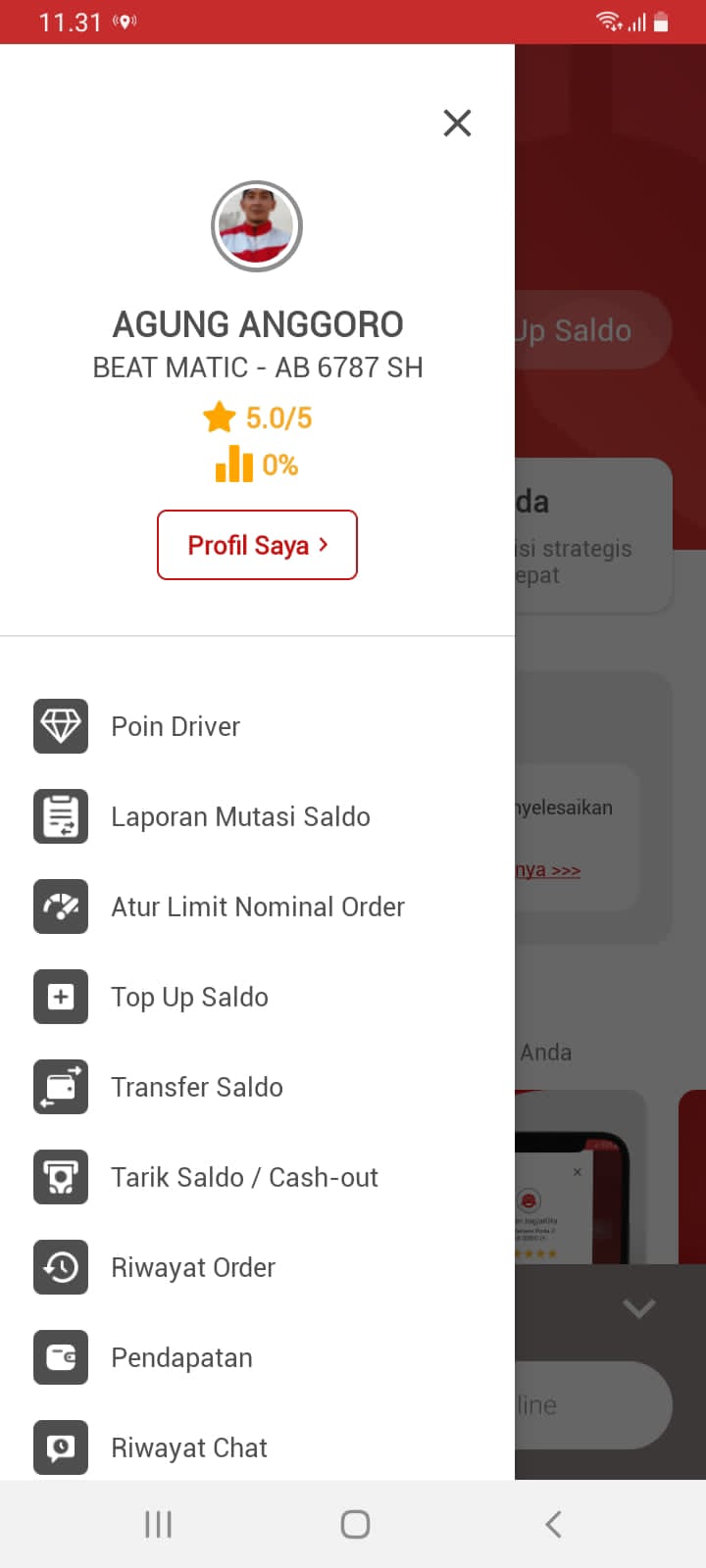
Task: Open Profil Saya
Action: (257, 545)
